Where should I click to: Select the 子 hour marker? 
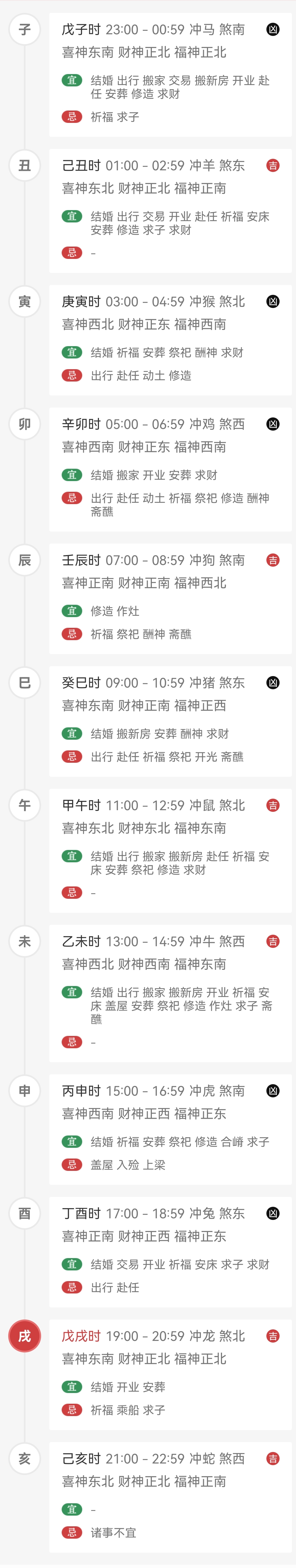(x=24, y=29)
